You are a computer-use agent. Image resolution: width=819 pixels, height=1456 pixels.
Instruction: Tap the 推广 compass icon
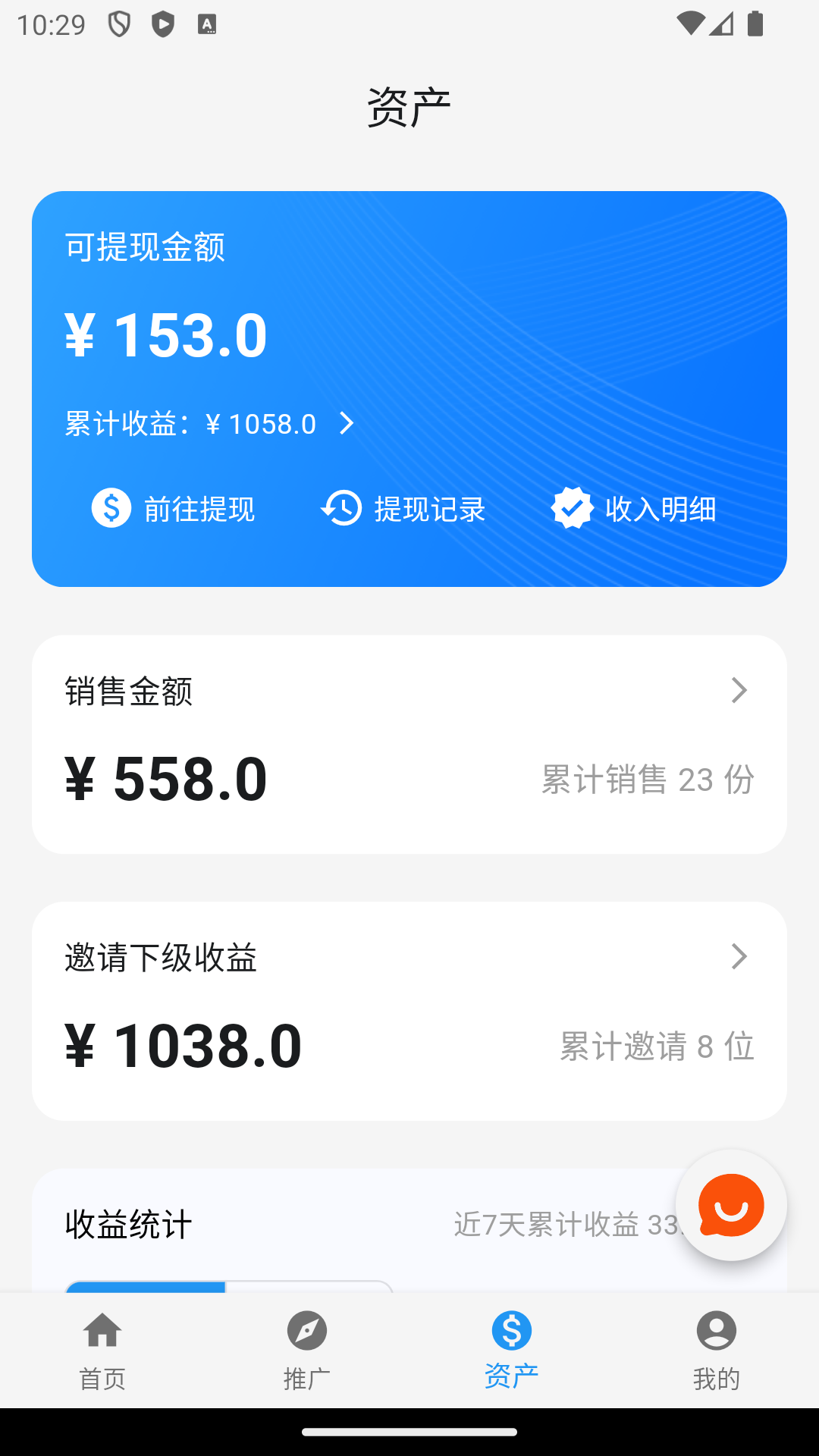307,1331
